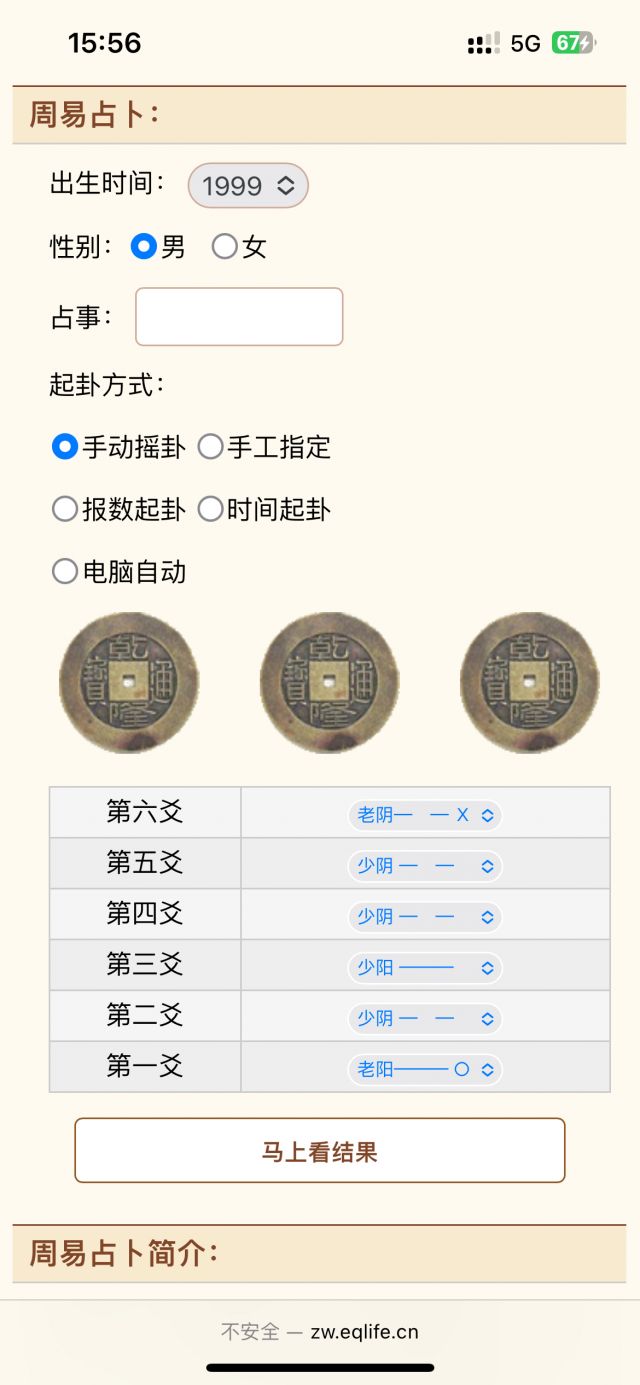Focus the 占事 text field
The width and height of the screenshot is (640, 1385).
coord(239,317)
